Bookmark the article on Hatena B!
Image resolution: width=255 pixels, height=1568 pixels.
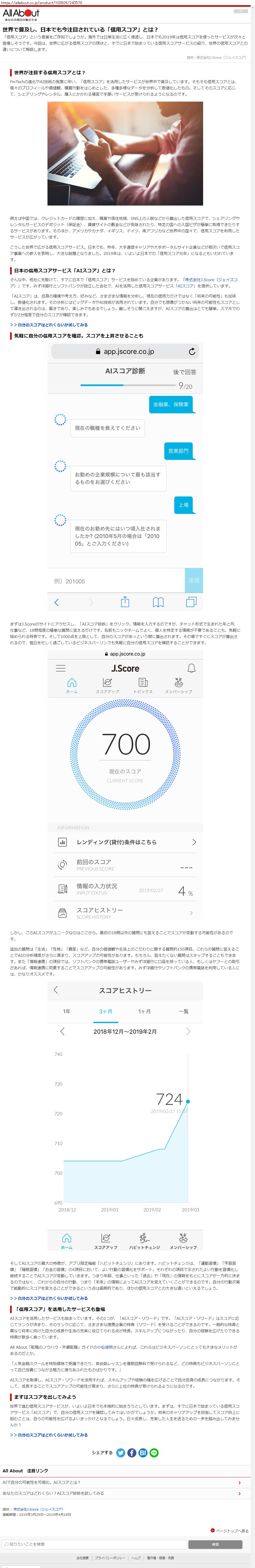(143, 1452)
